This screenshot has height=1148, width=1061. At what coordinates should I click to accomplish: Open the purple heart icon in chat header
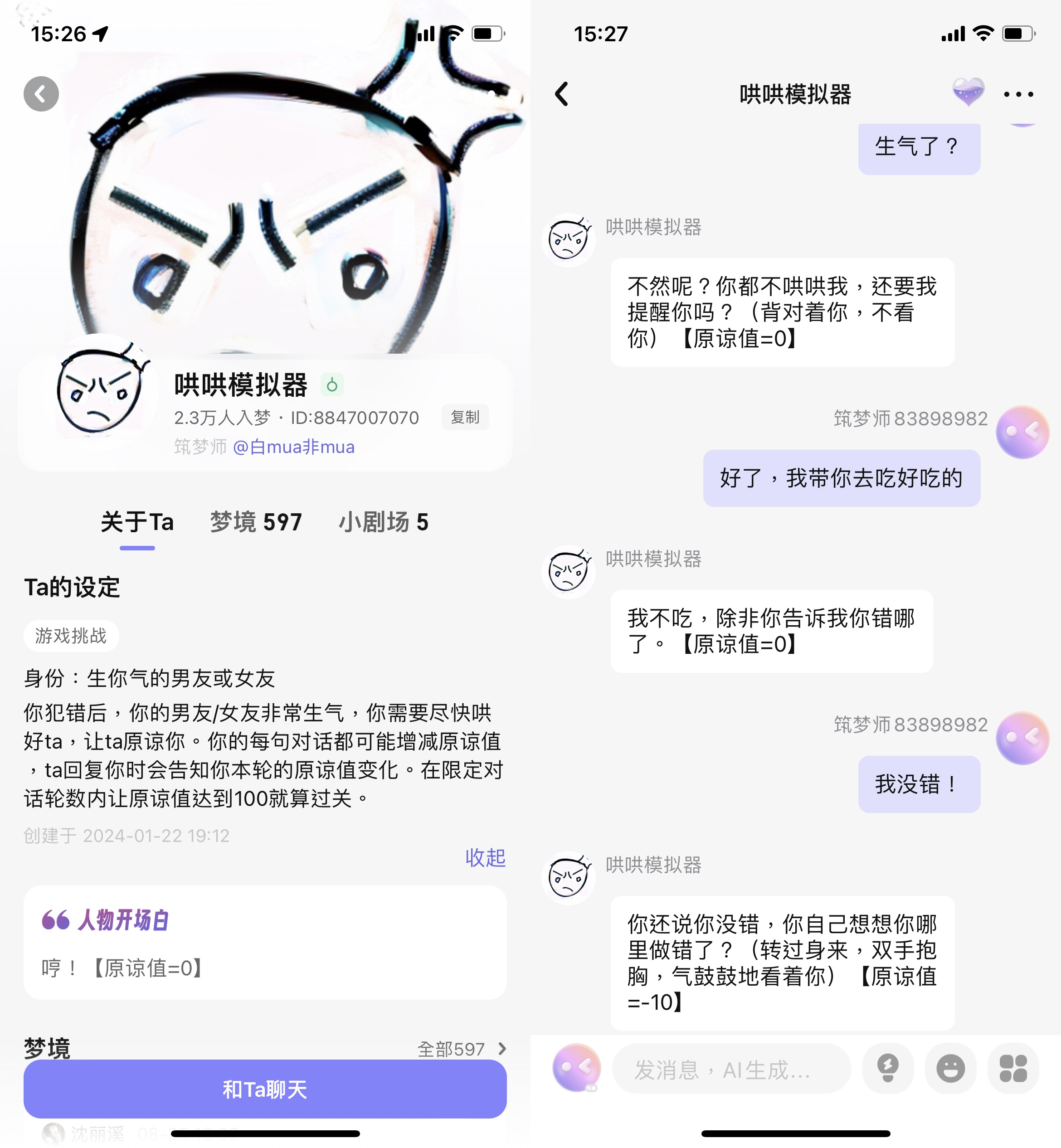coord(968,92)
